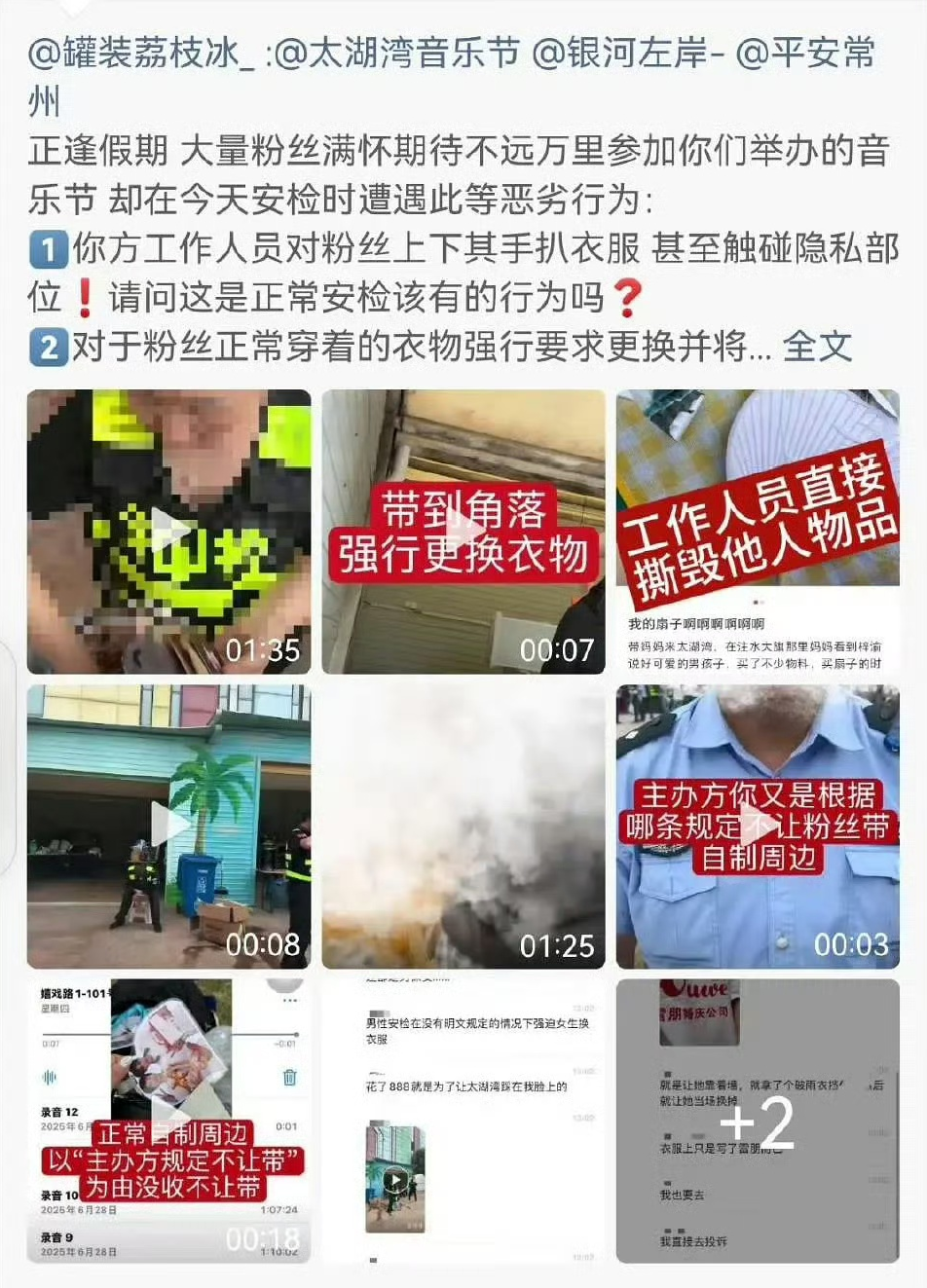The height and width of the screenshot is (1288, 927).
Task: Expand the post with 全文
Action: (x=817, y=347)
